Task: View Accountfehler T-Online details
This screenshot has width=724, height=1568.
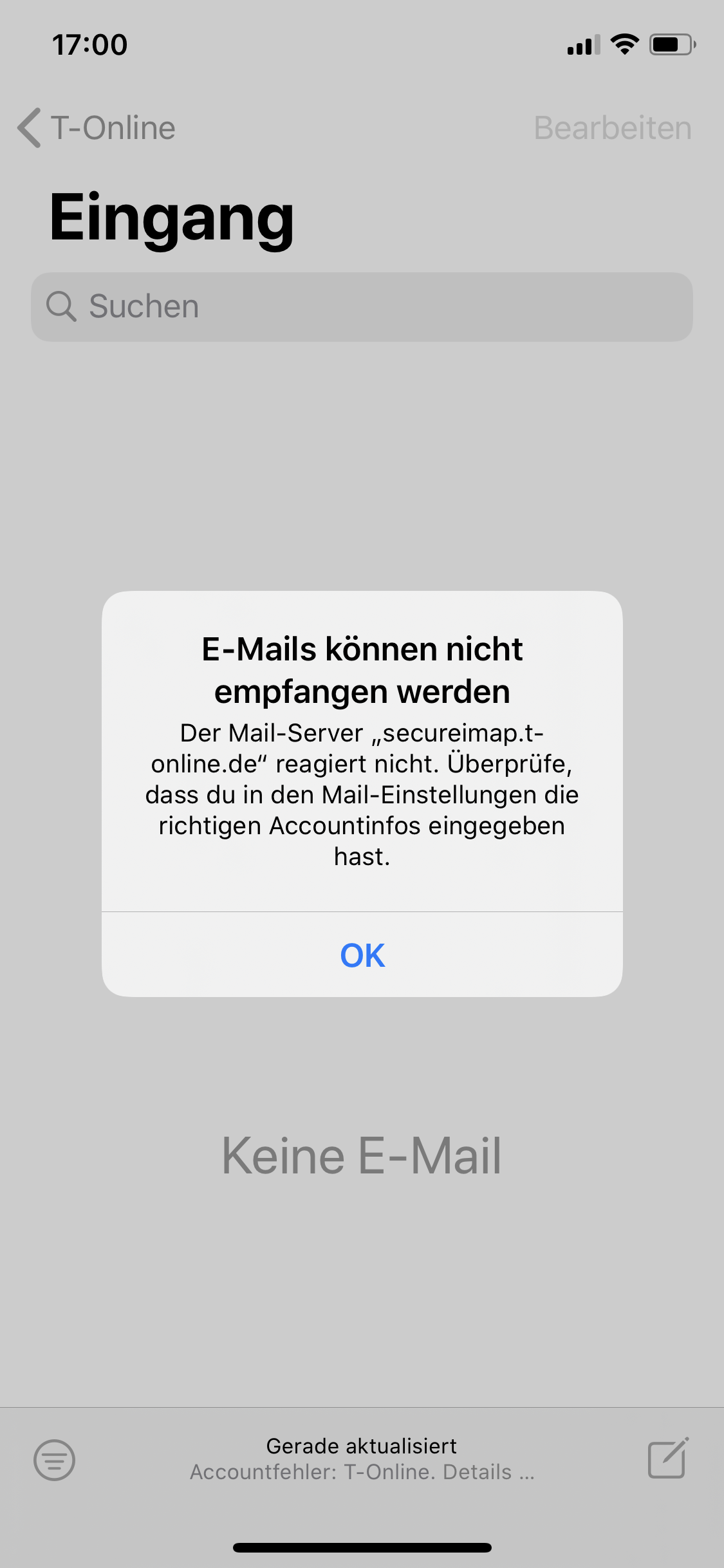Action: [362, 1472]
